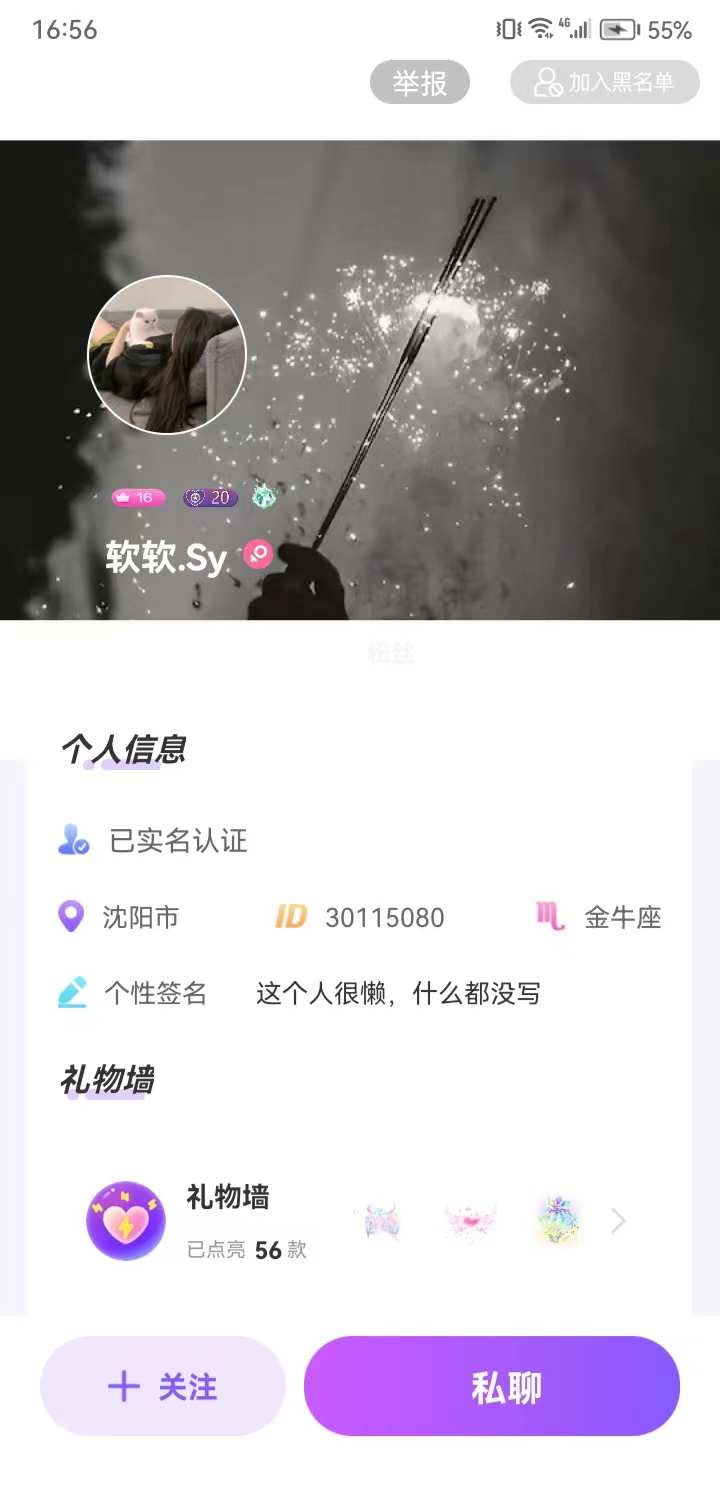
Task: Click the person icon inside 加入黑名单 button
Action: pos(547,83)
